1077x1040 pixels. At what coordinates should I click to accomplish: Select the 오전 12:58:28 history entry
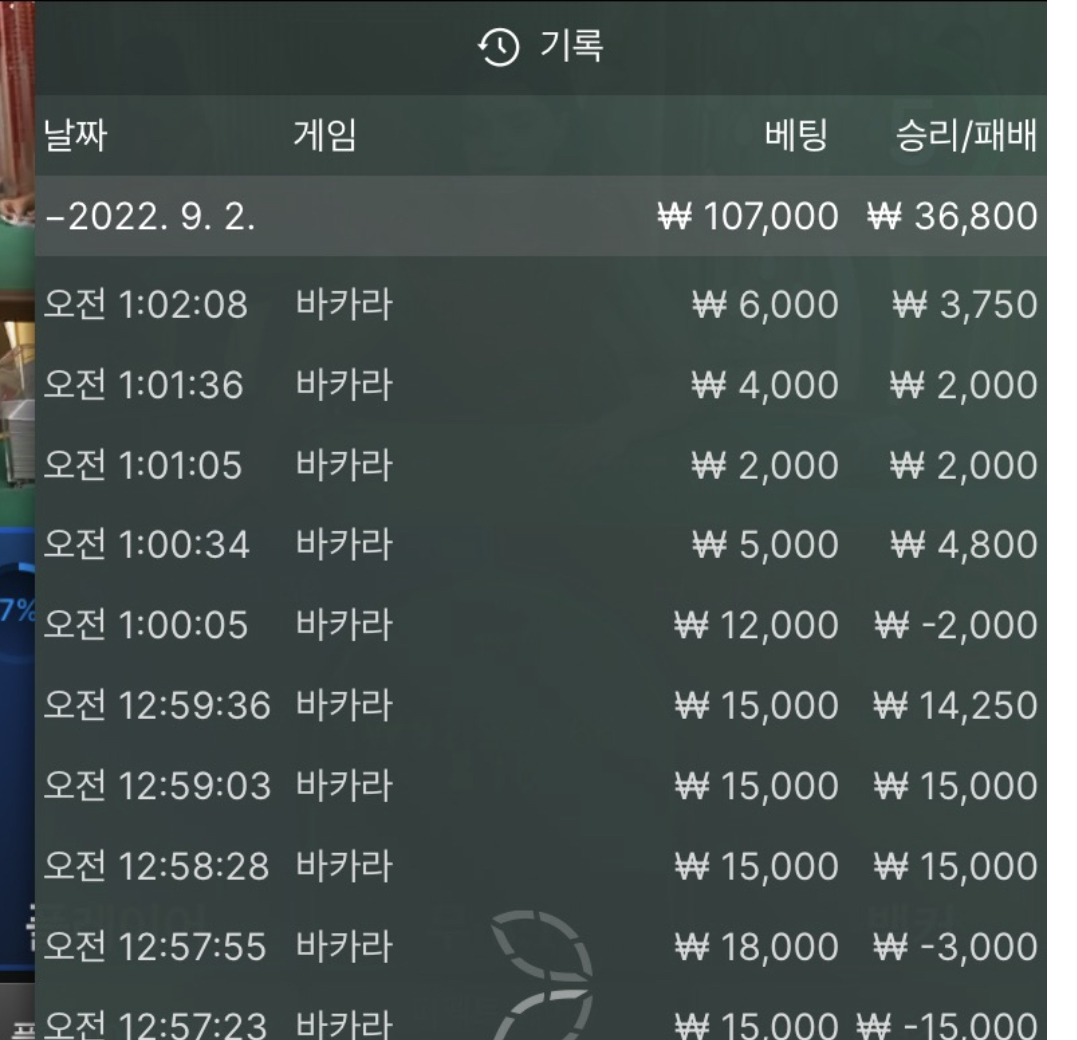coord(540,866)
